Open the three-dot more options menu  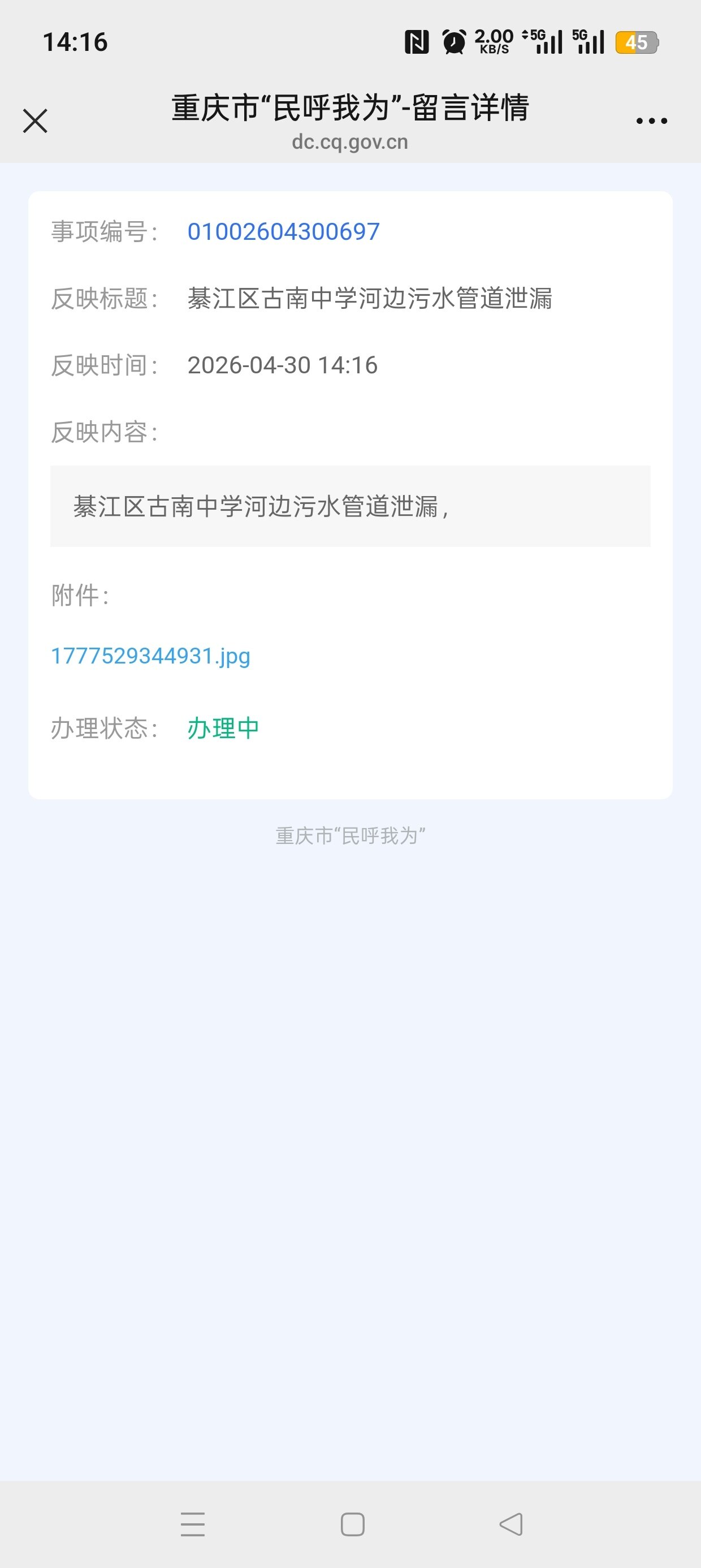[651, 120]
